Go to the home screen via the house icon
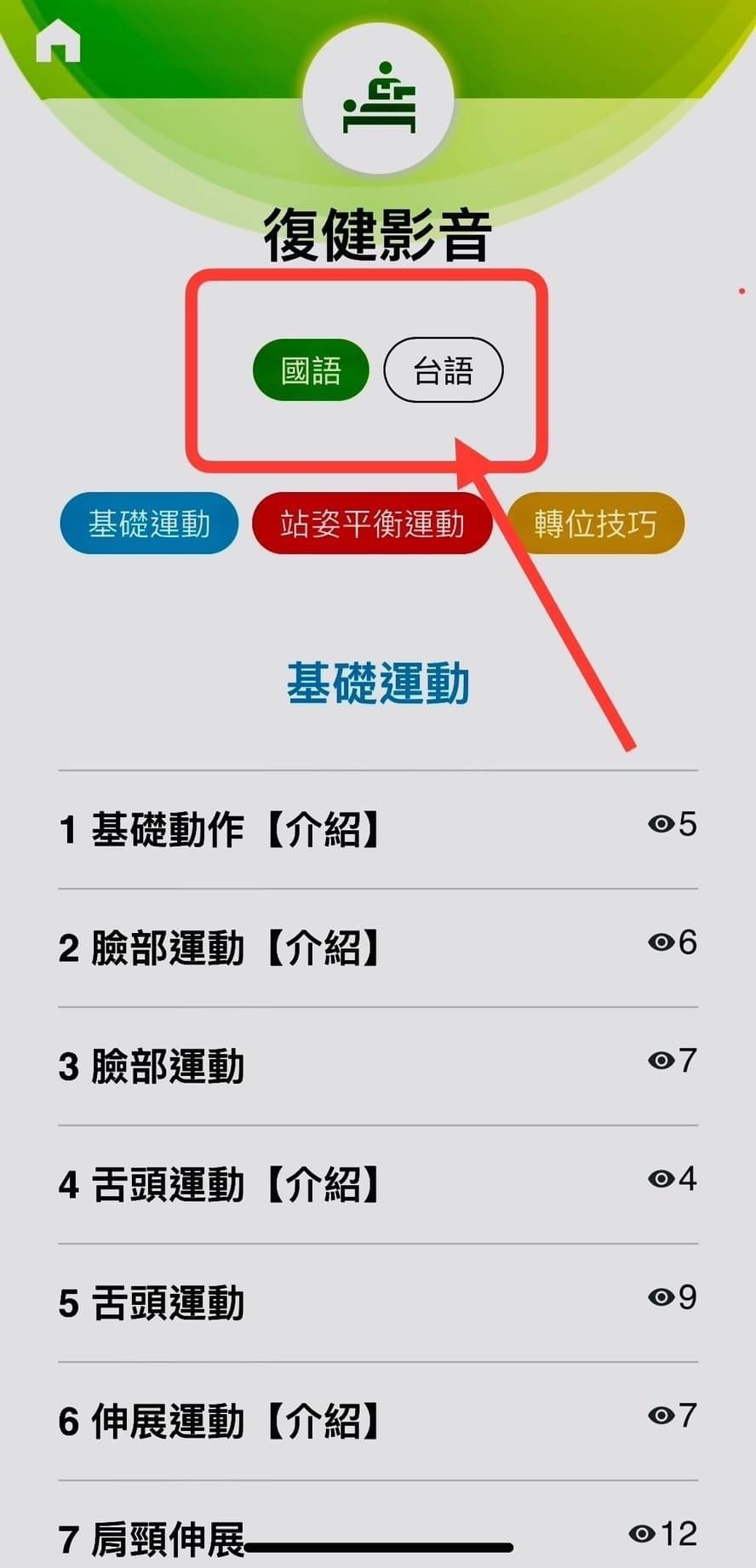This screenshot has width=756, height=1568. click(x=58, y=42)
